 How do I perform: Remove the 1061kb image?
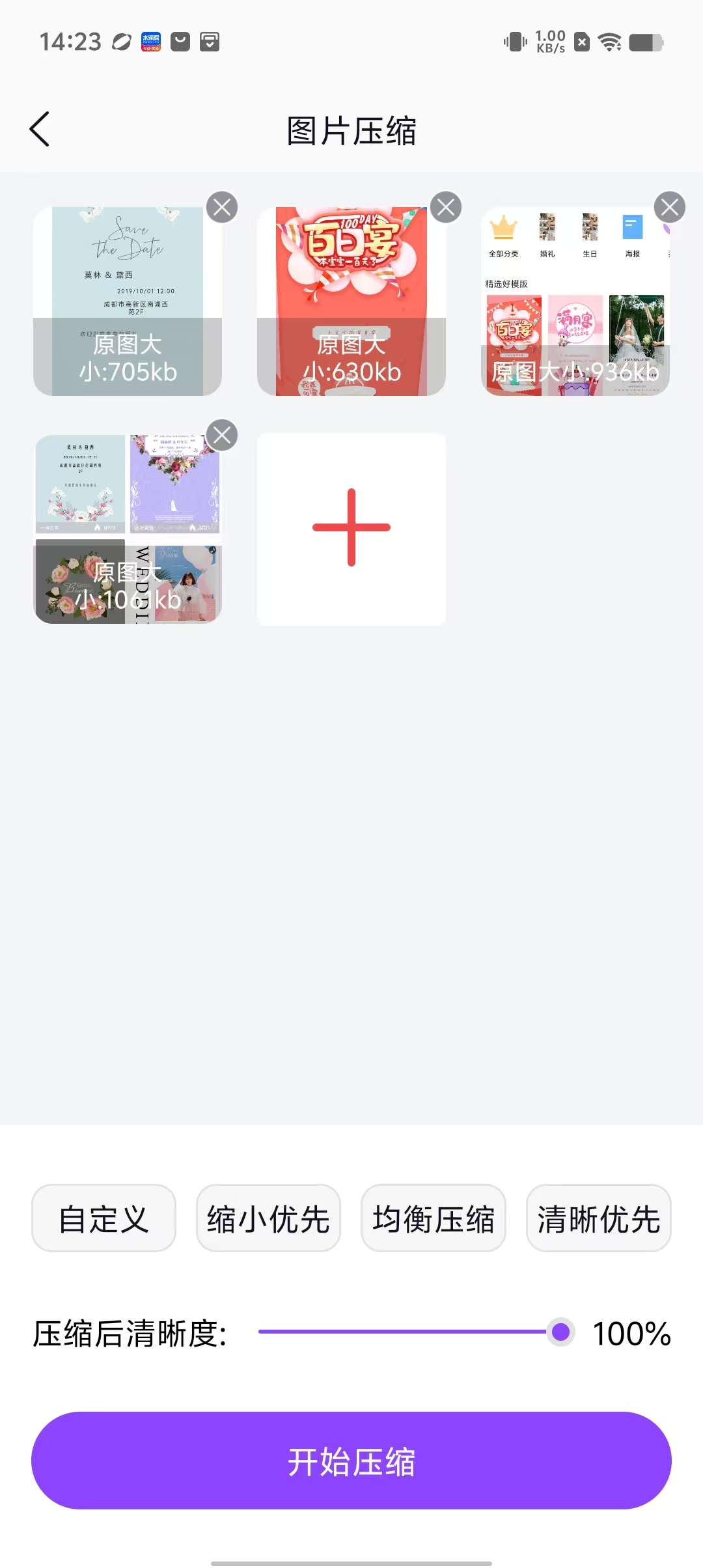[222, 435]
